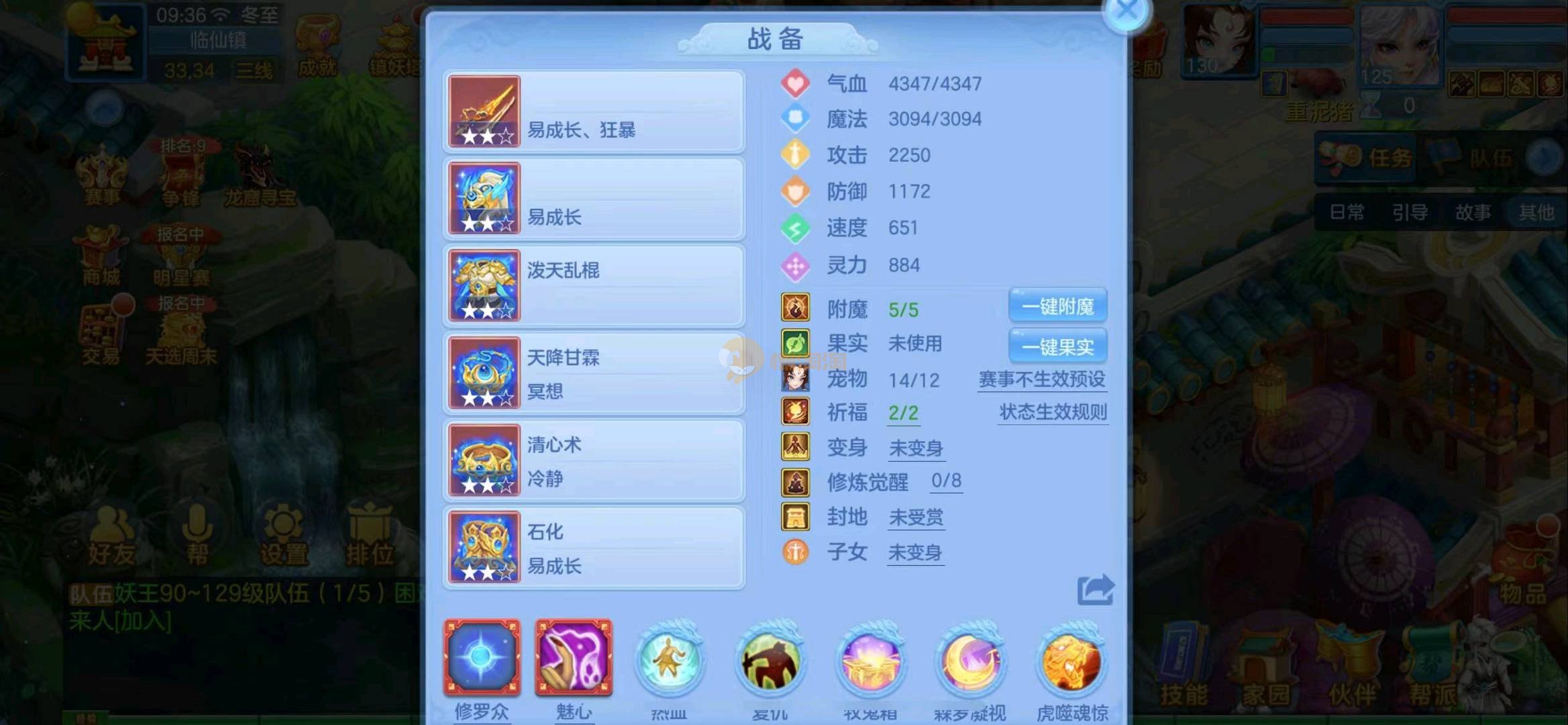Tap the 修罗众 skill icon
The image size is (1568, 725).
tap(482, 658)
